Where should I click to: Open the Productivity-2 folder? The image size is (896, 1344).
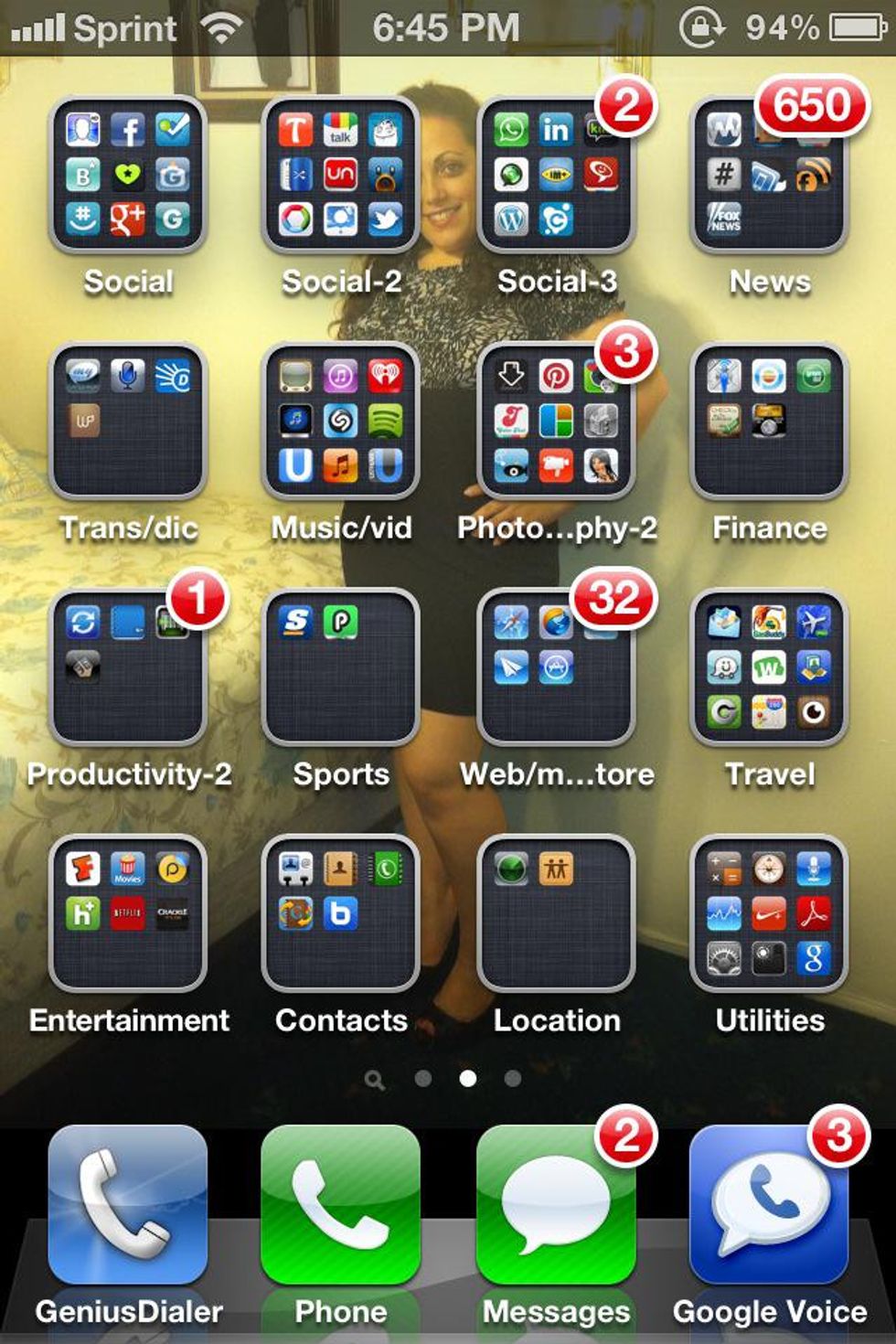[128, 667]
